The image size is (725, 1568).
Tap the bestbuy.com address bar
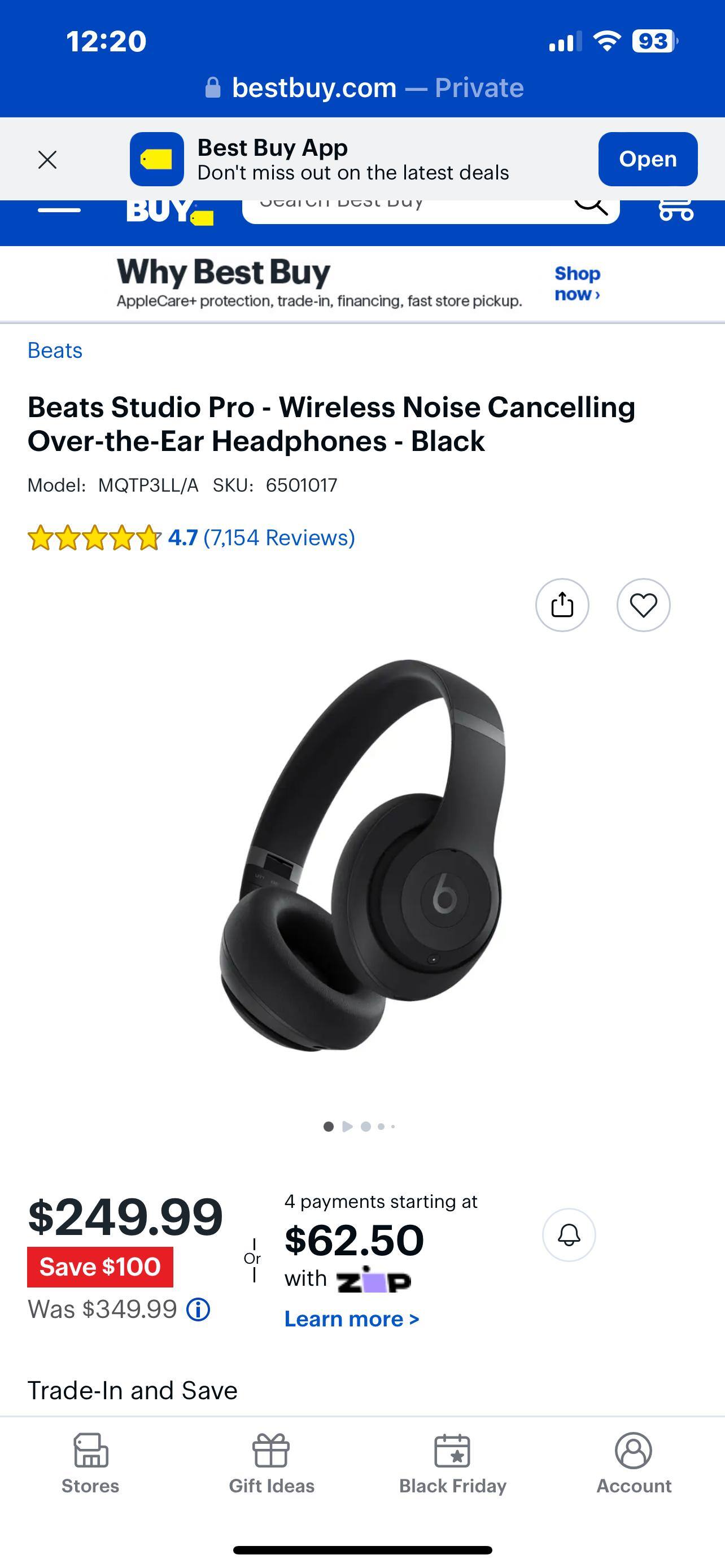tap(363, 88)
